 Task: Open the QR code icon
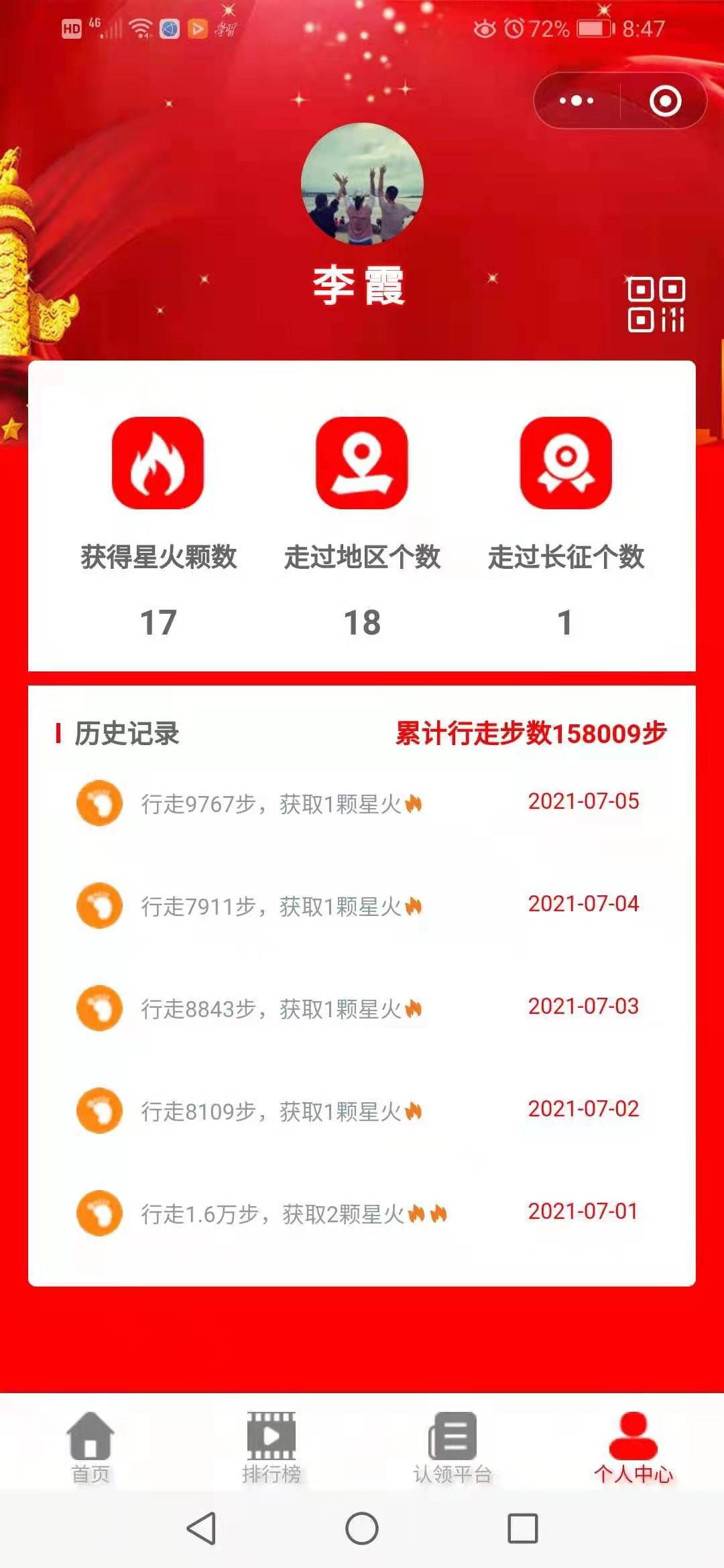(656, 304)
